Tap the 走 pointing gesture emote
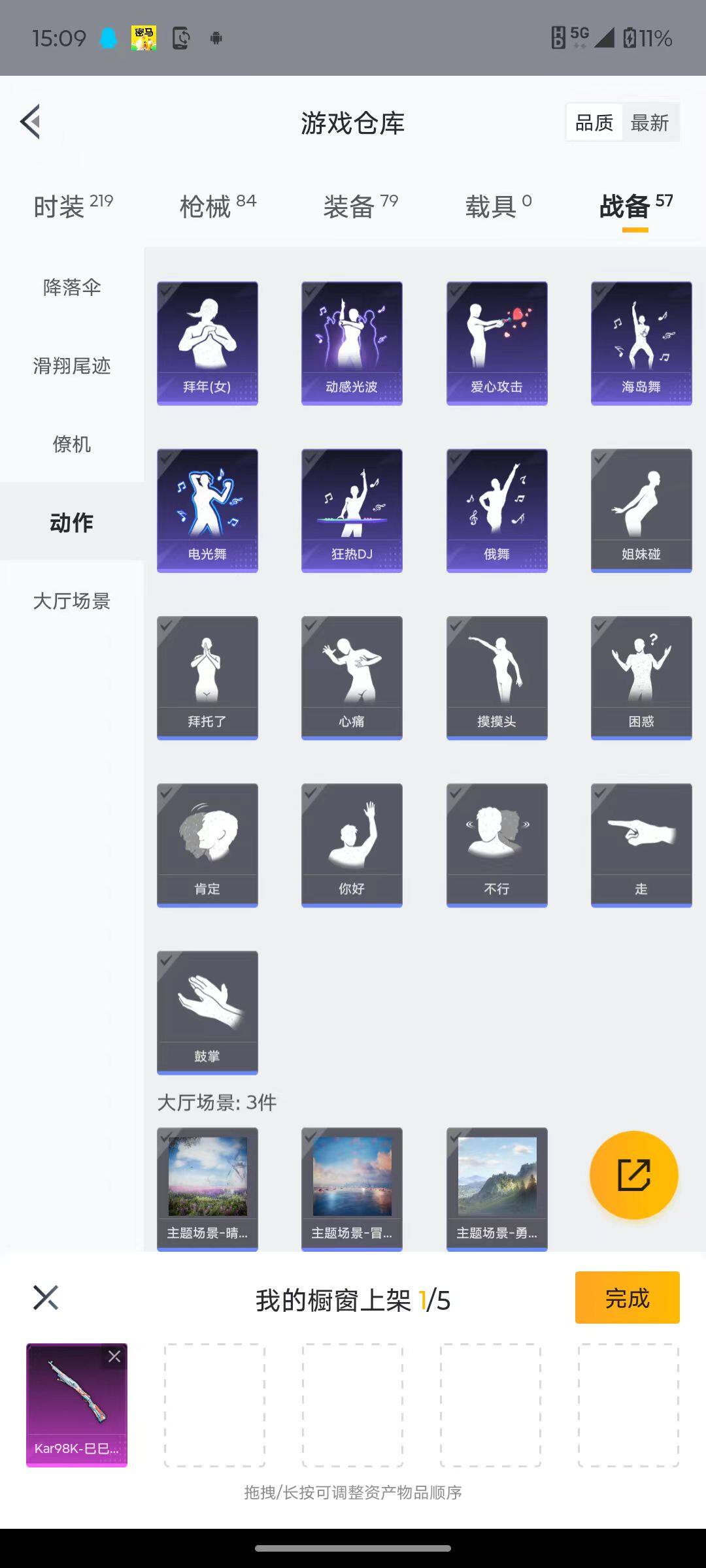The height and width of the screenshot is (1568, 706). 641,844
